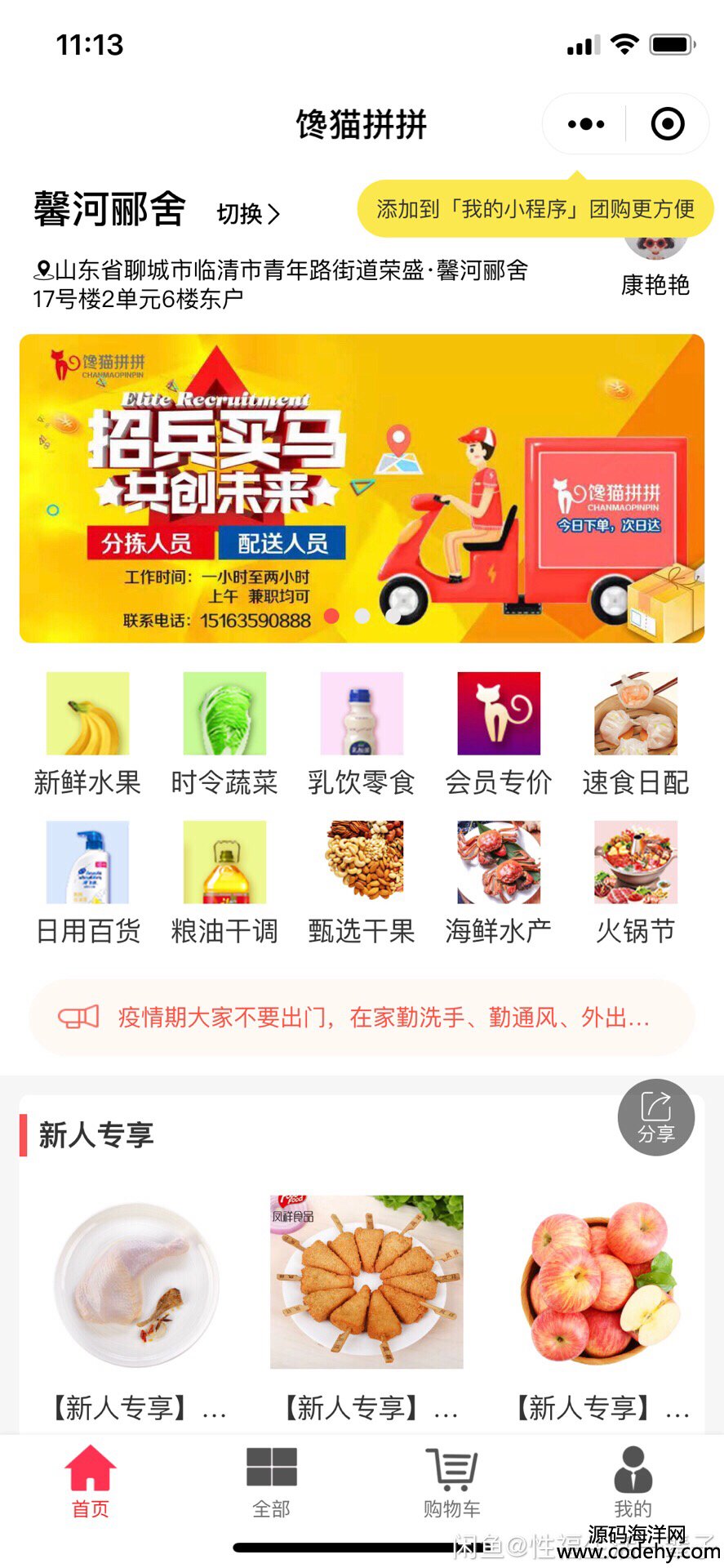724x1568 pixels.
Task: Select the 火锅节 category
Action: (x=636, y=882)
